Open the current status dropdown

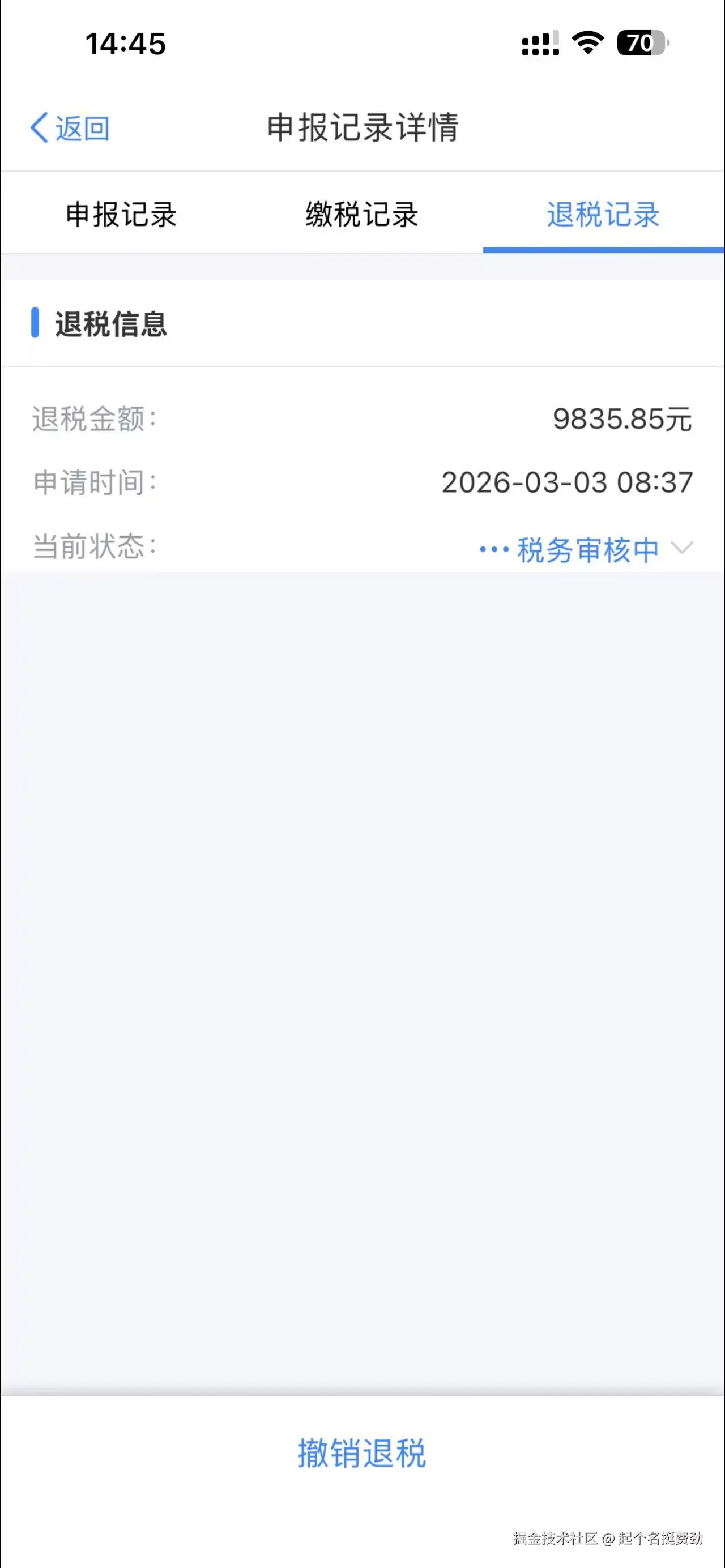[x=586, y=549]
